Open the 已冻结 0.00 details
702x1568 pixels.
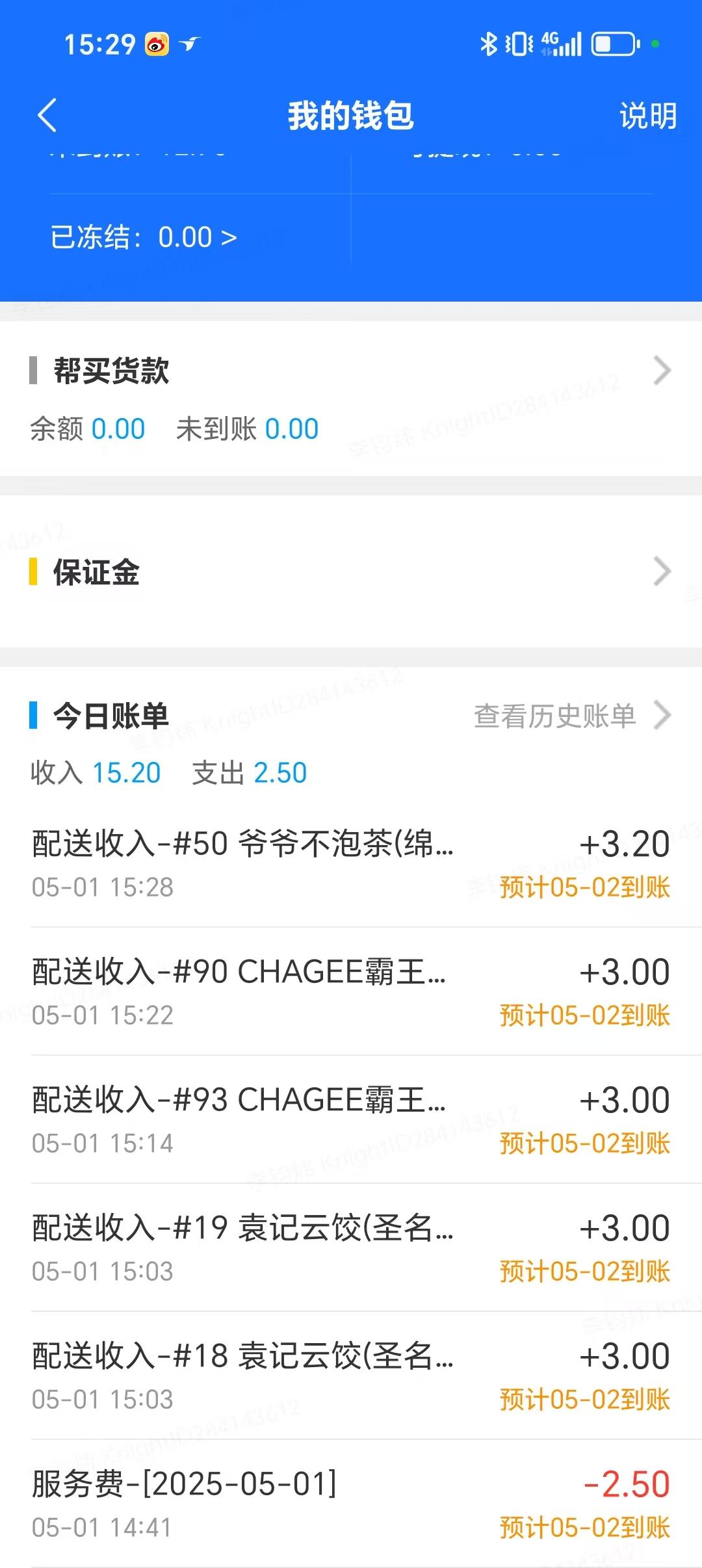point(144,237)
